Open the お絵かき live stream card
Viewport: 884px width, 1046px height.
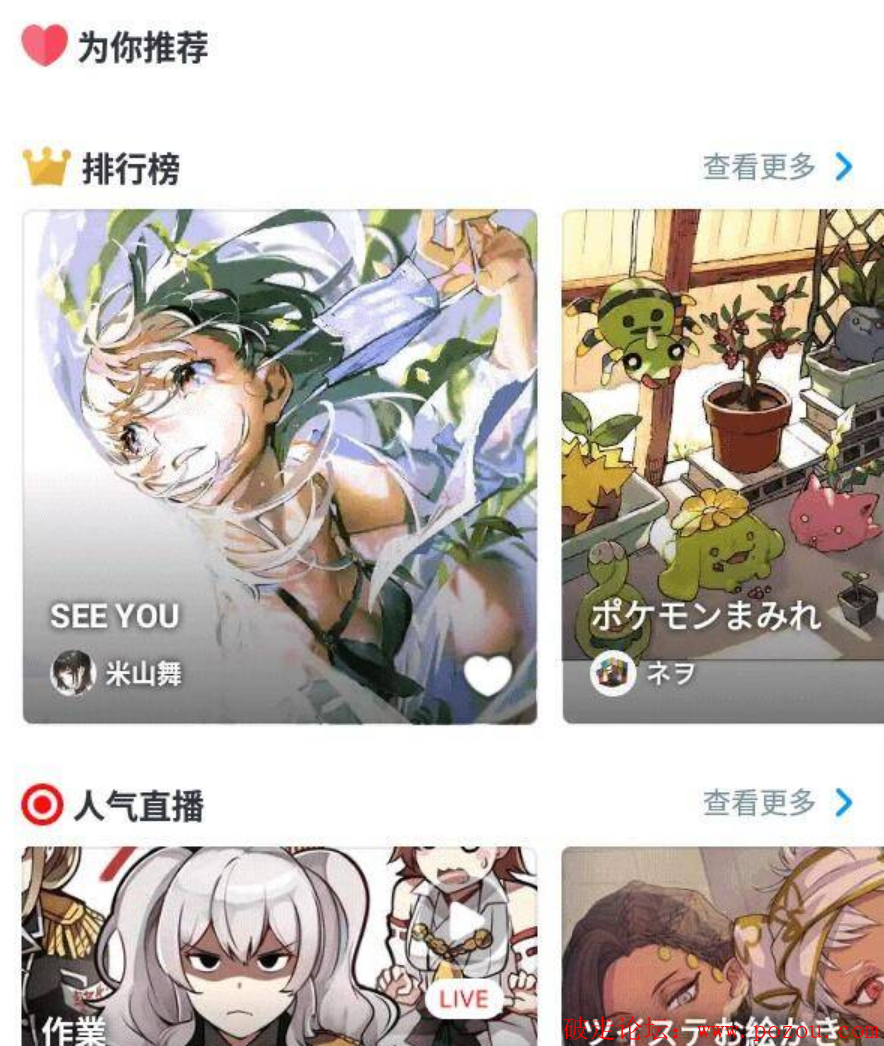(722, 945)
